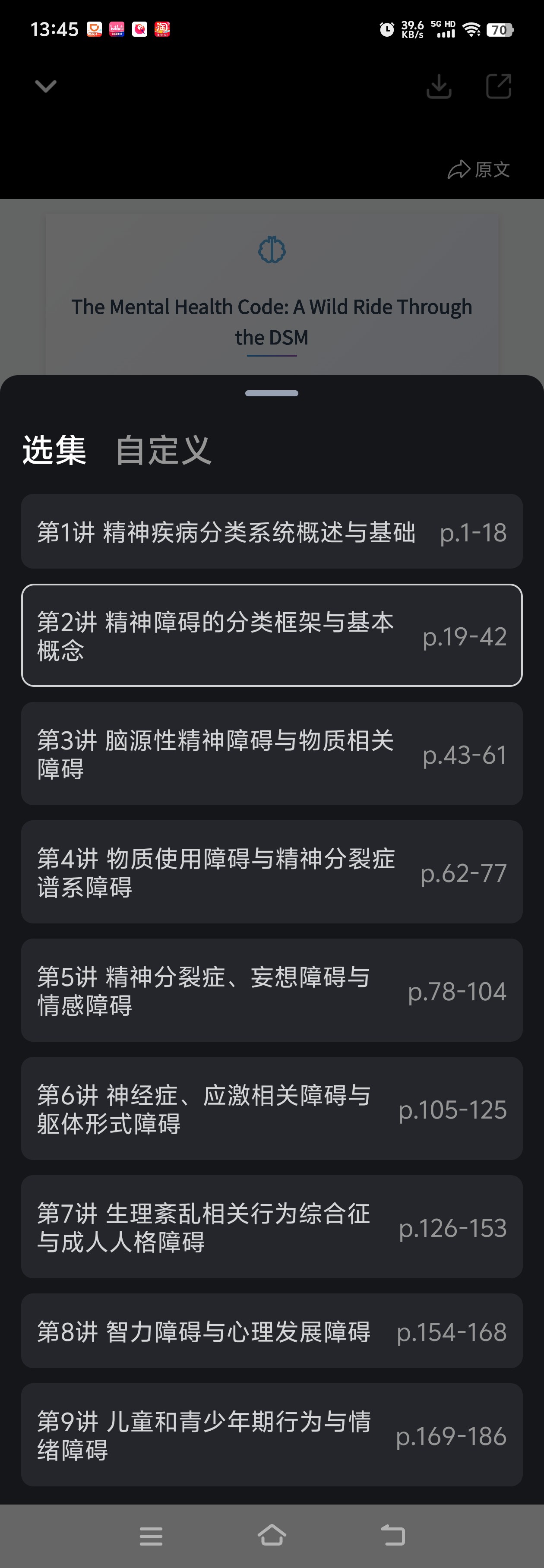544x1568 pixels.
Task: Go to the system home screen
Action: tap(272, 1535)
